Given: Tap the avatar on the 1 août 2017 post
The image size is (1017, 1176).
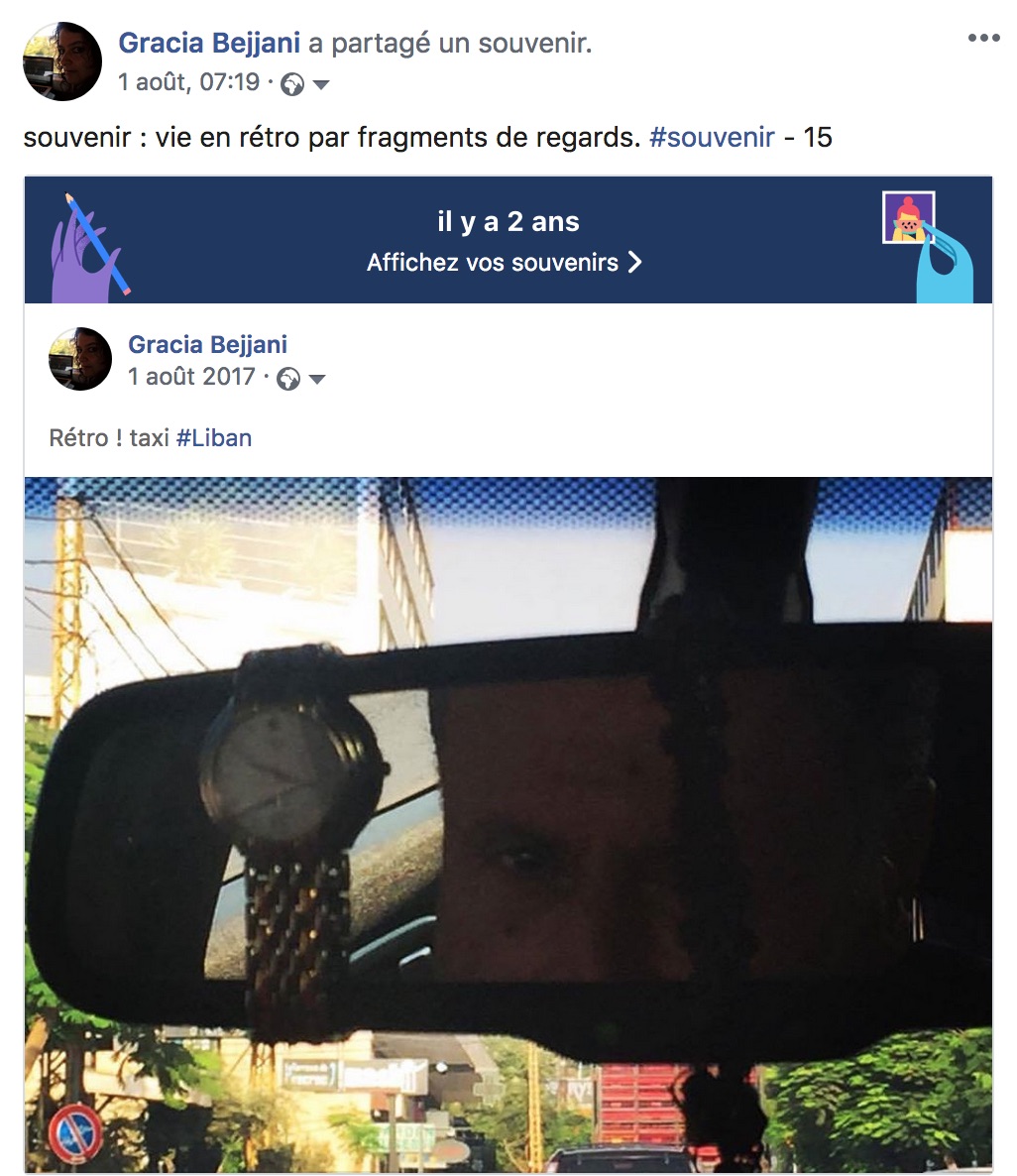Looking at the screenshot, I should click(x=80, y=359).
